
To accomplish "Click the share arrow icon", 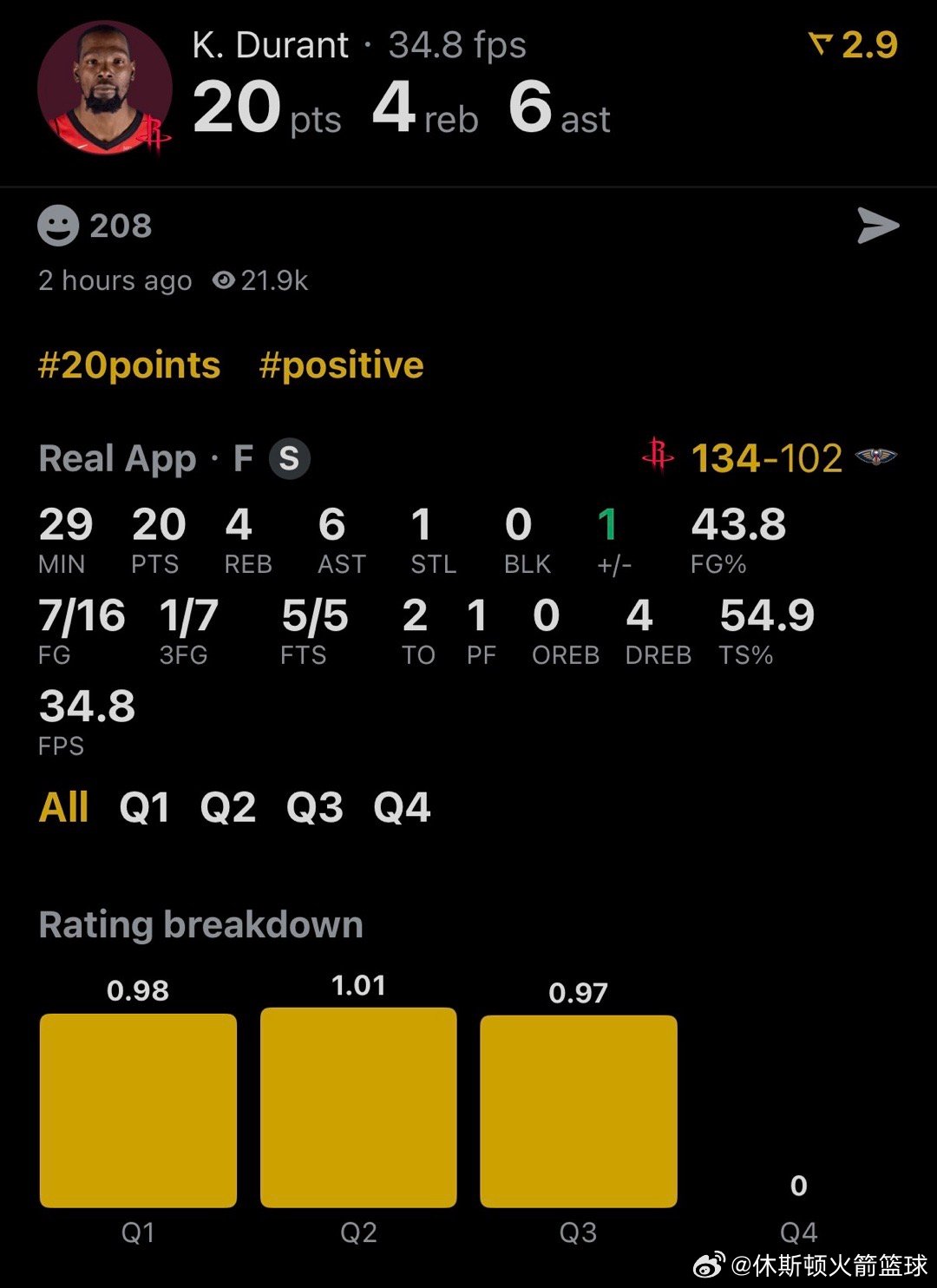I will coord(879,227).
